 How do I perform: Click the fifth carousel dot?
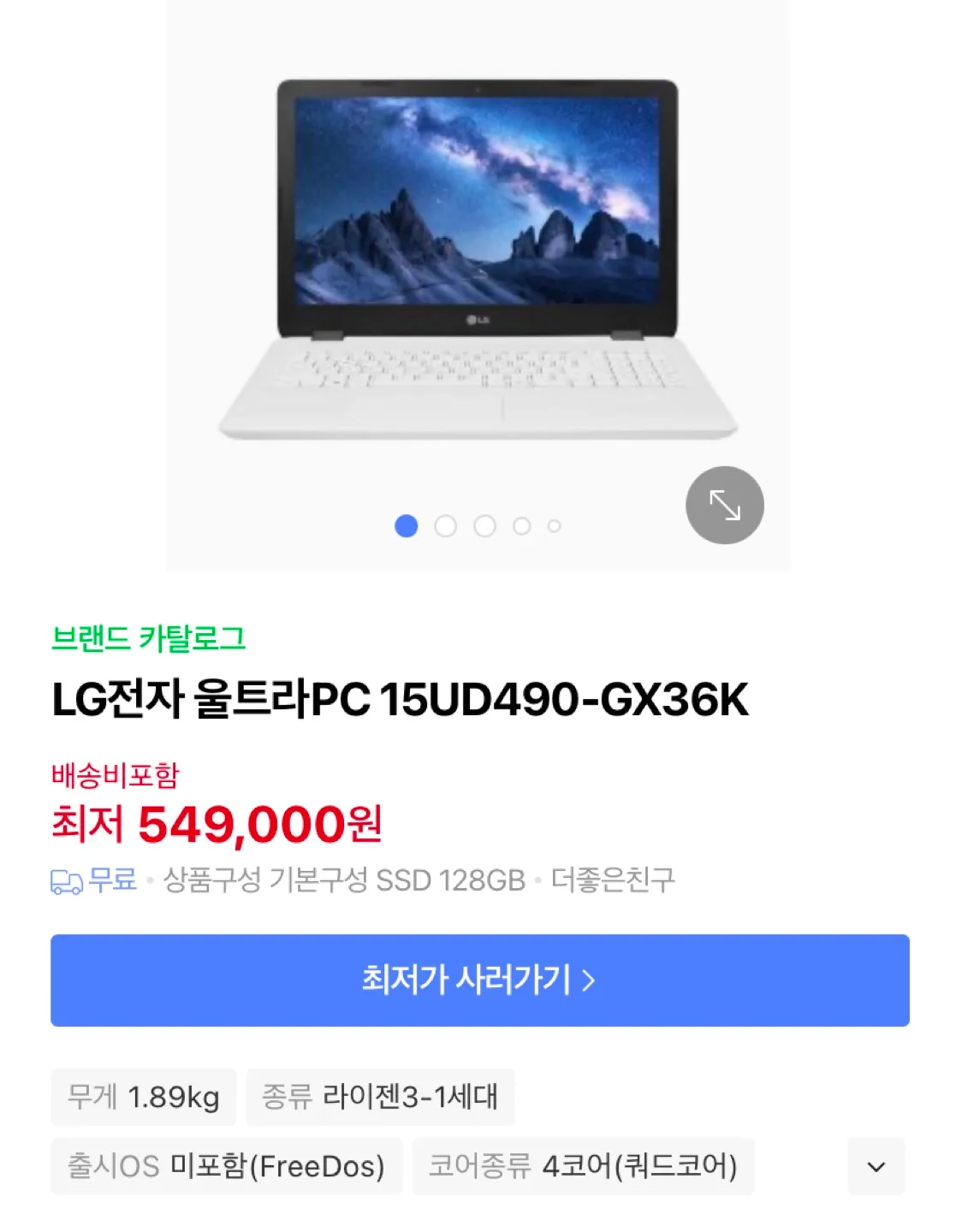(555, 526)
